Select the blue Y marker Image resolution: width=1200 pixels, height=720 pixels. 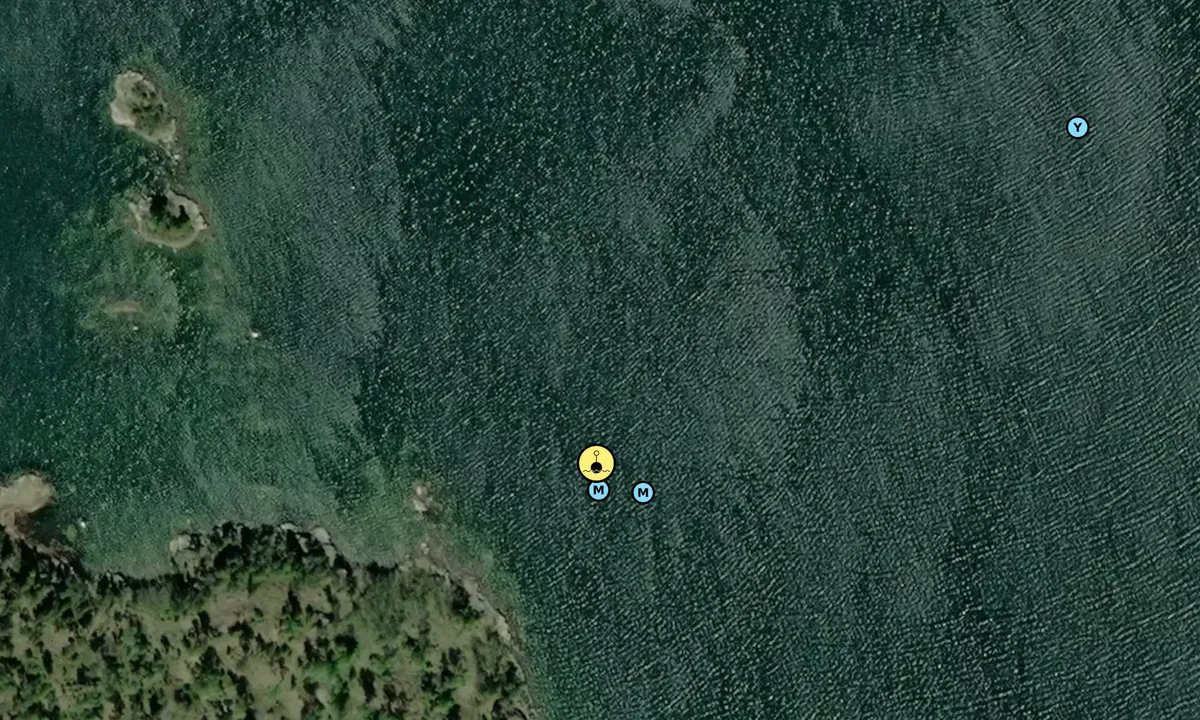(x=1077, y=127)
